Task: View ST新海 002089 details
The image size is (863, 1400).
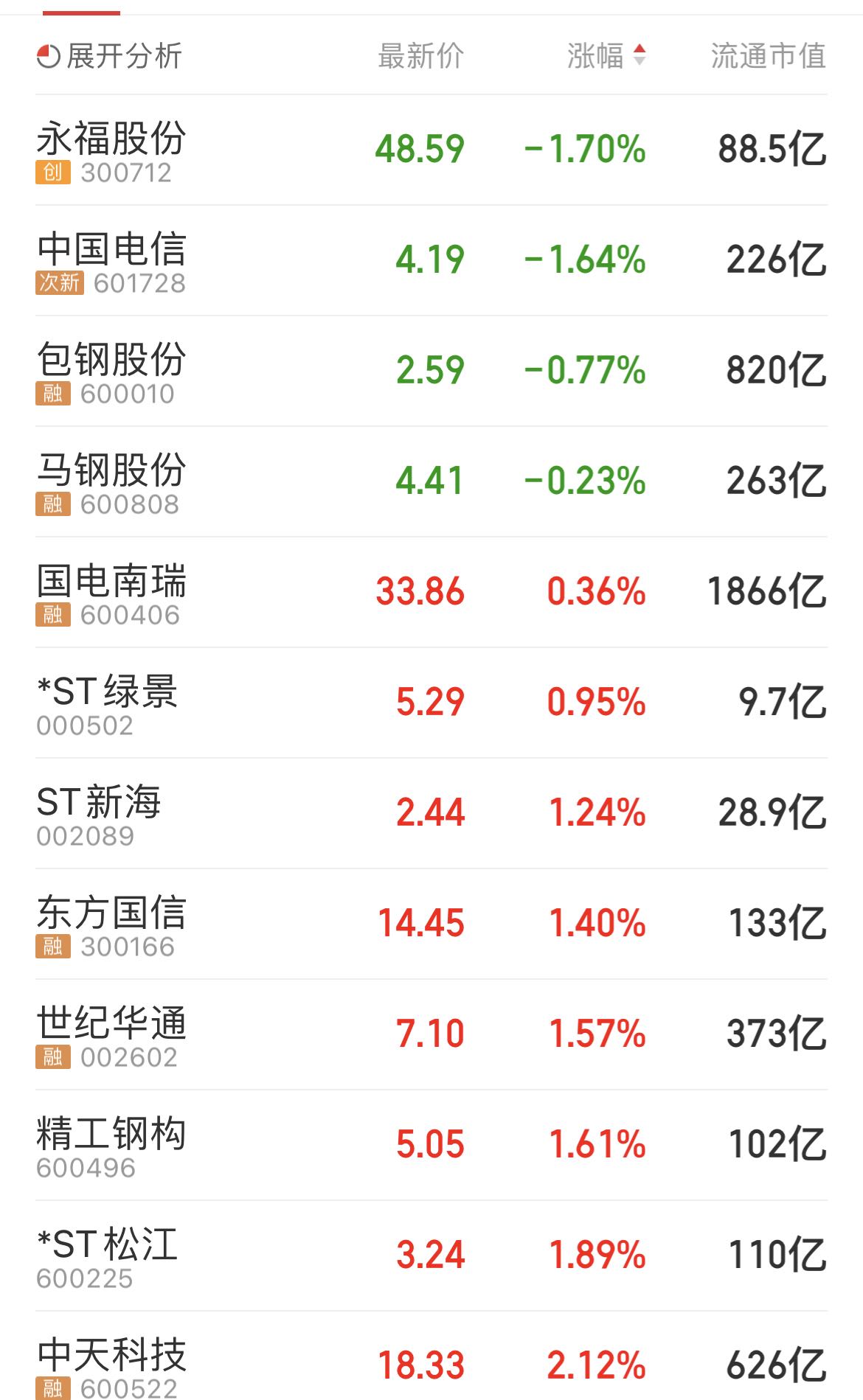Action: click(x=431, y=814)
